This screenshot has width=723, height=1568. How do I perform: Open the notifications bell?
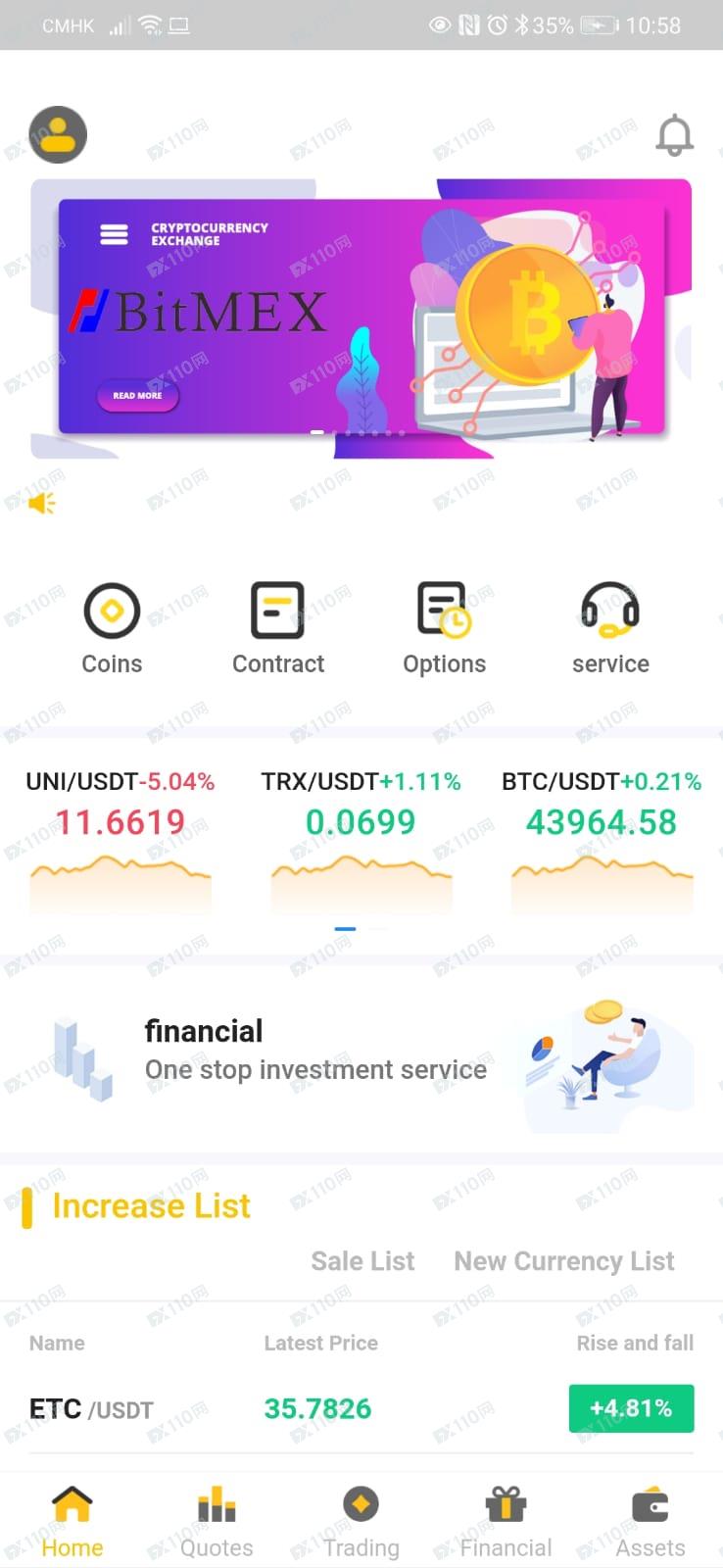click(x=675, y=135)
